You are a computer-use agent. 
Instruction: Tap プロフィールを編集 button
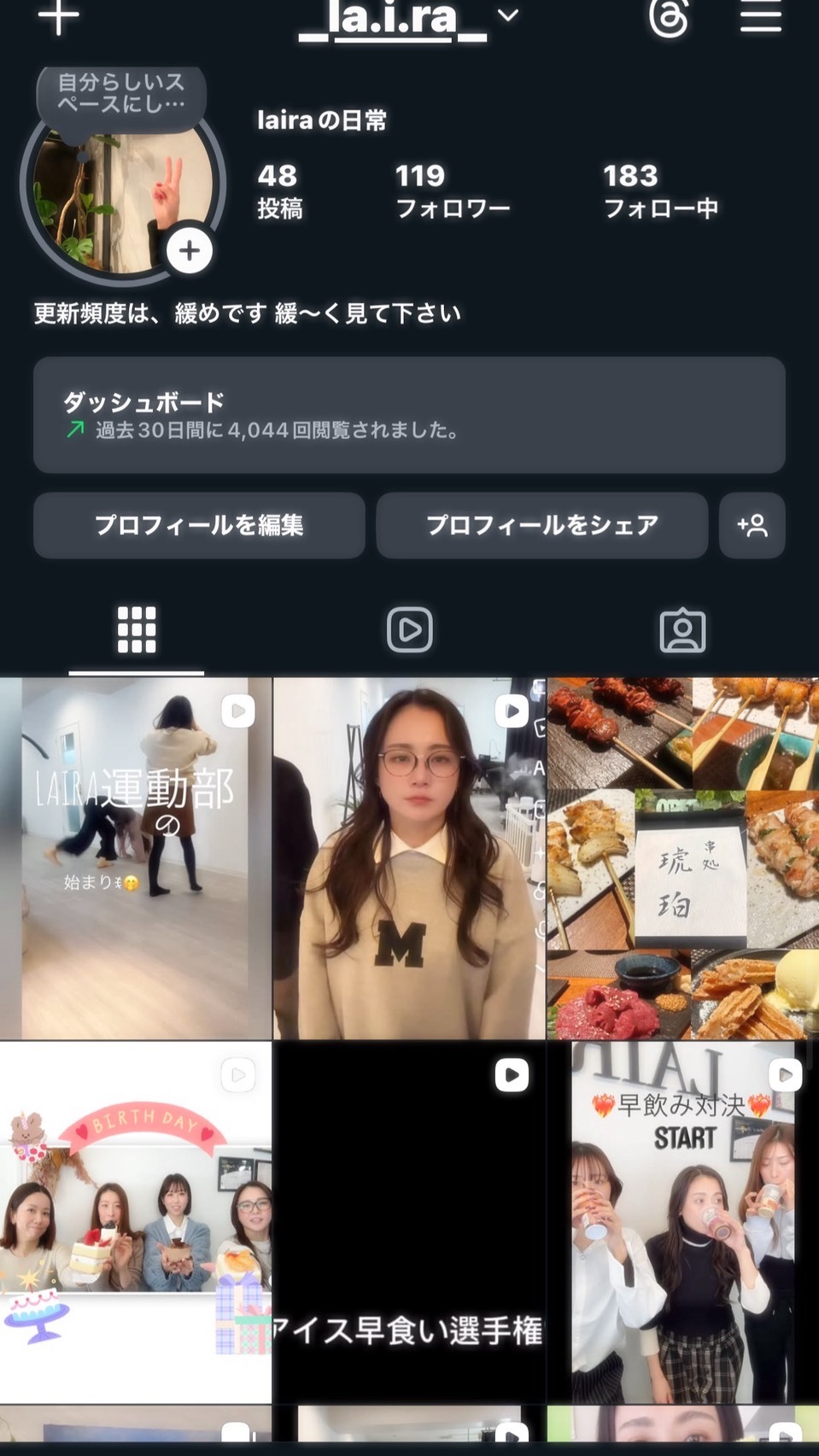[199, 525]
